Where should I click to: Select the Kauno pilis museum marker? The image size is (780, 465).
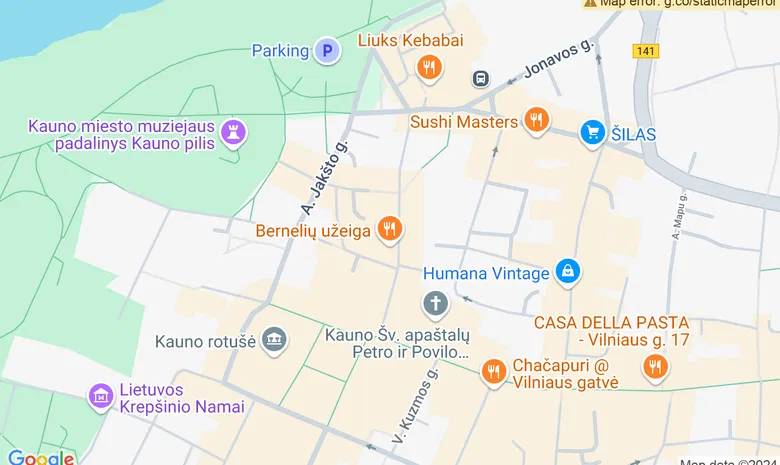pyautogui.click(x=233, y=132)
